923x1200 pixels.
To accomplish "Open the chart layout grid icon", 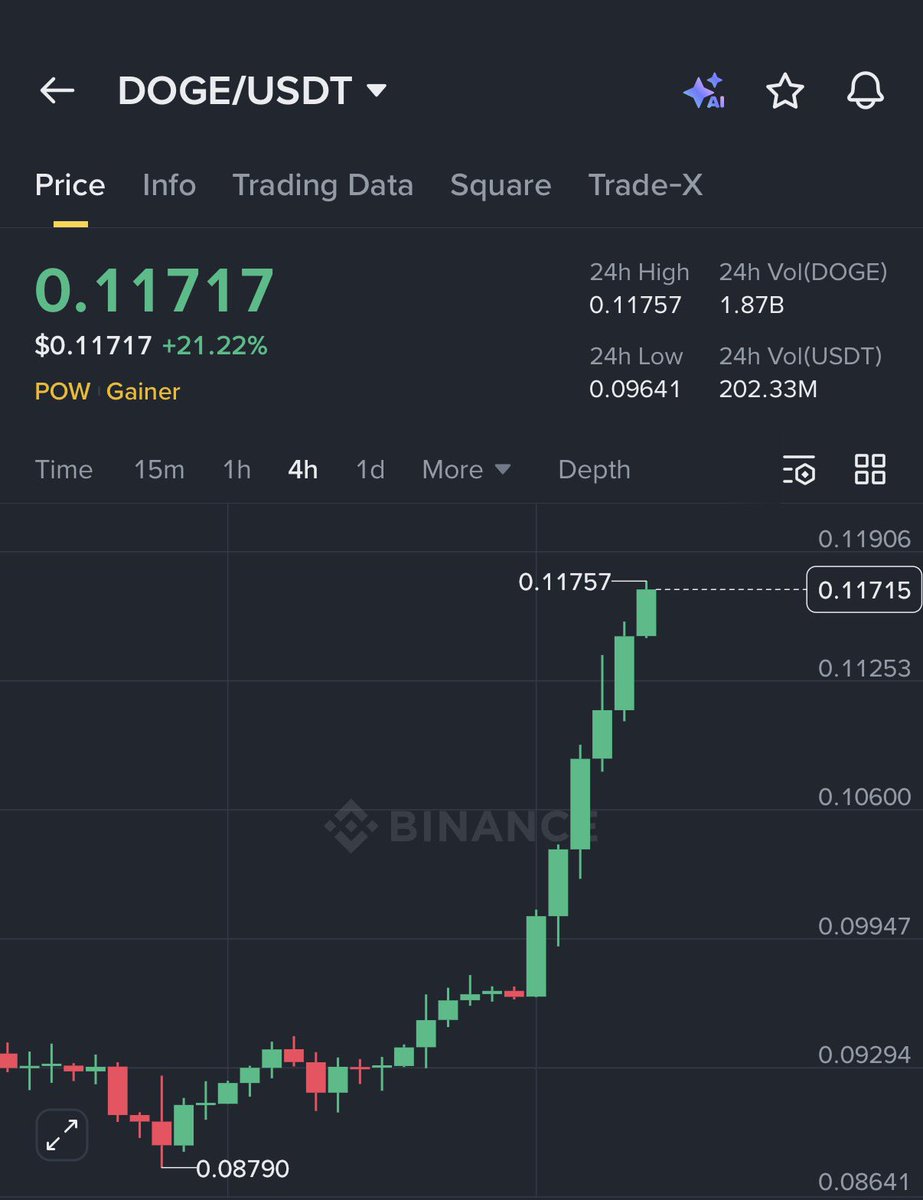I will [x=870, y=469].
